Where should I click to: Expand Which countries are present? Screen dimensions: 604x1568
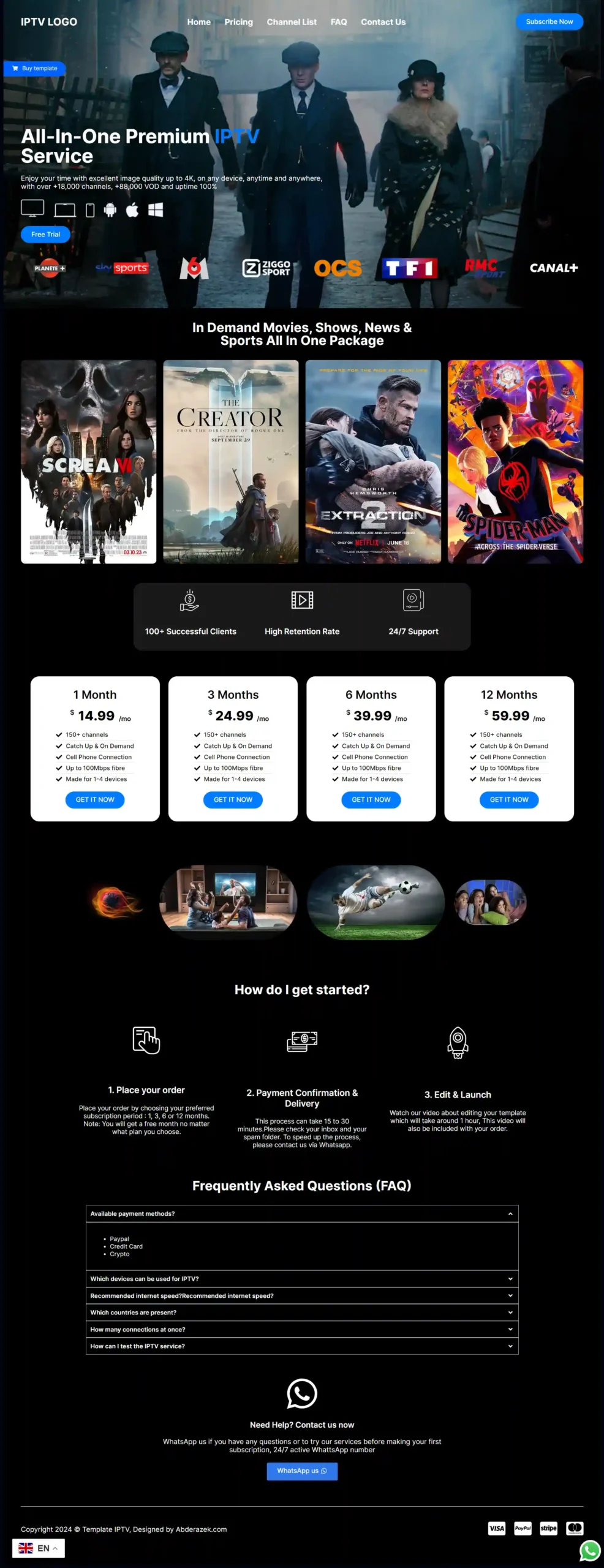point(302,1313)
